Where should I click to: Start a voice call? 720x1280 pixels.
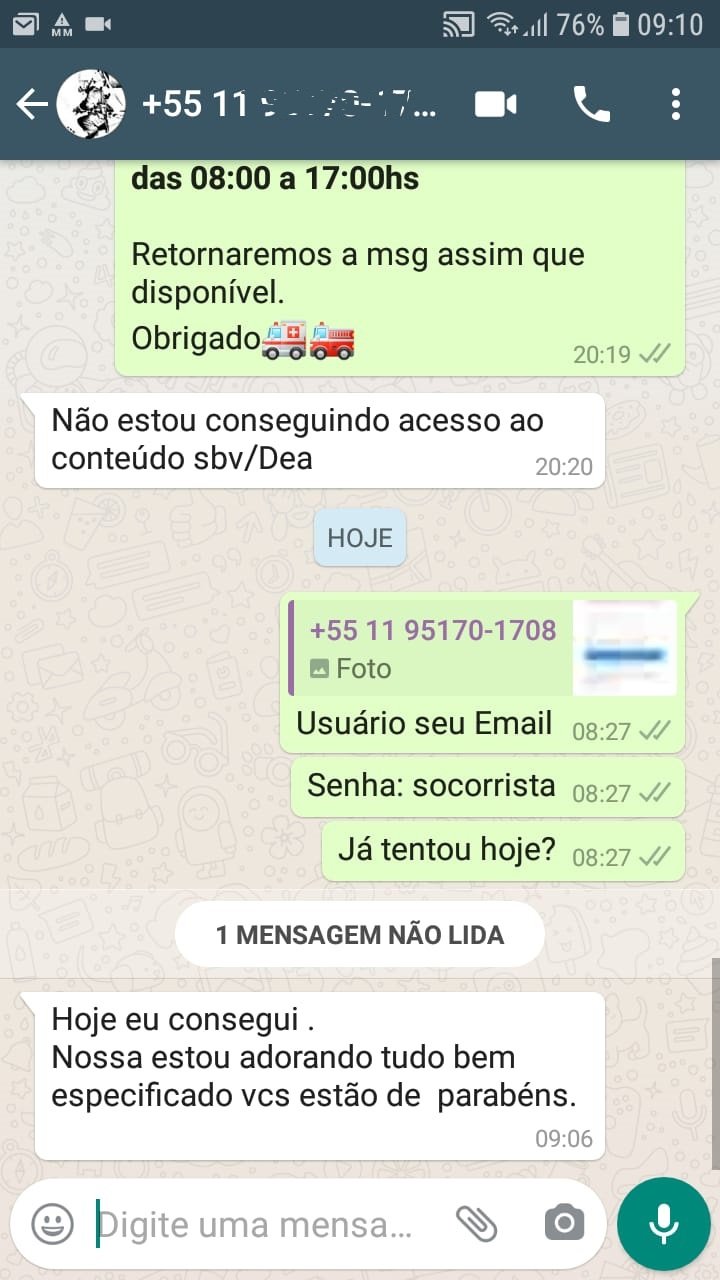tap(591, 104)
